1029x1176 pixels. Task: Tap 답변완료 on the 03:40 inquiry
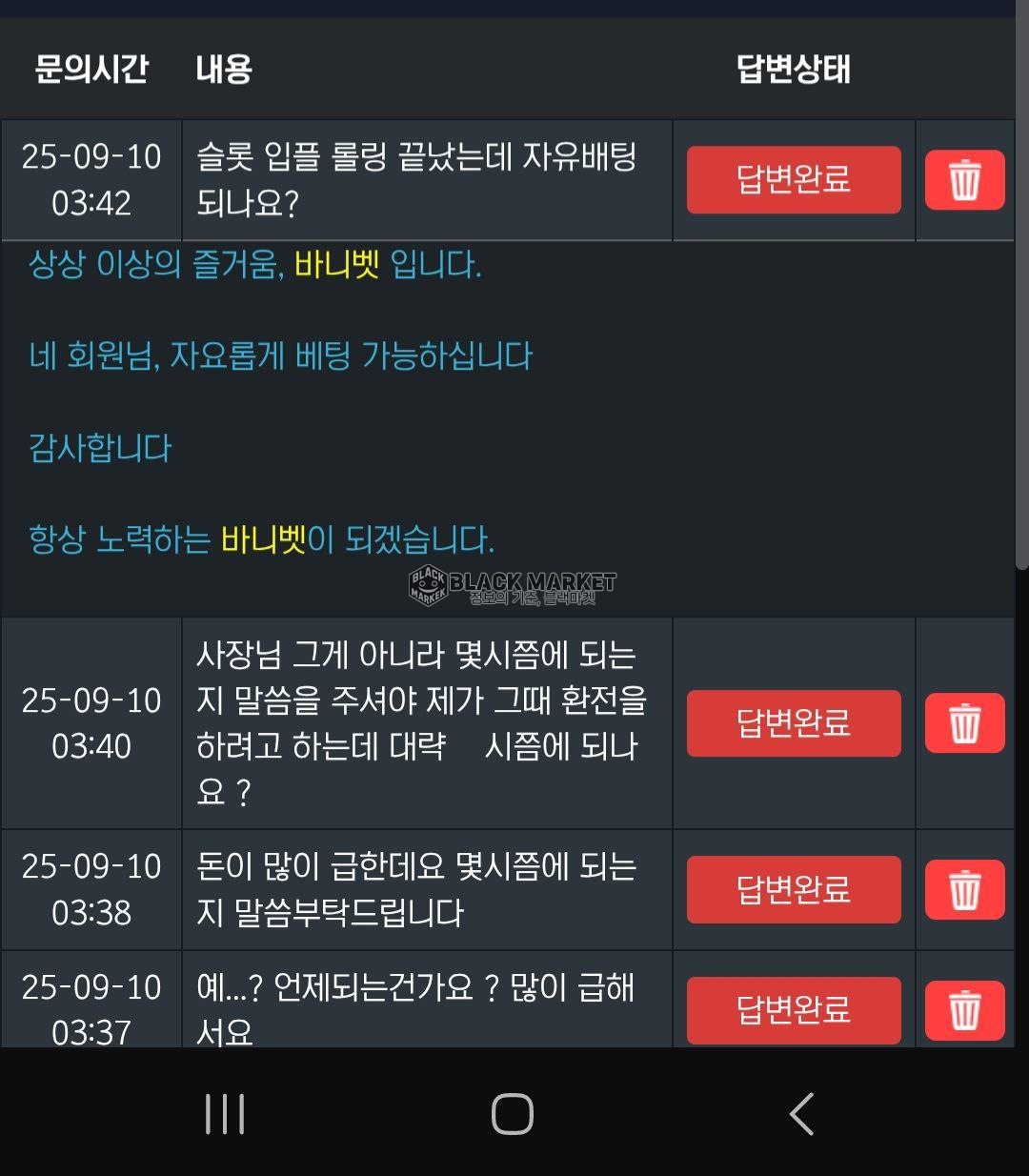click(793, 722)
